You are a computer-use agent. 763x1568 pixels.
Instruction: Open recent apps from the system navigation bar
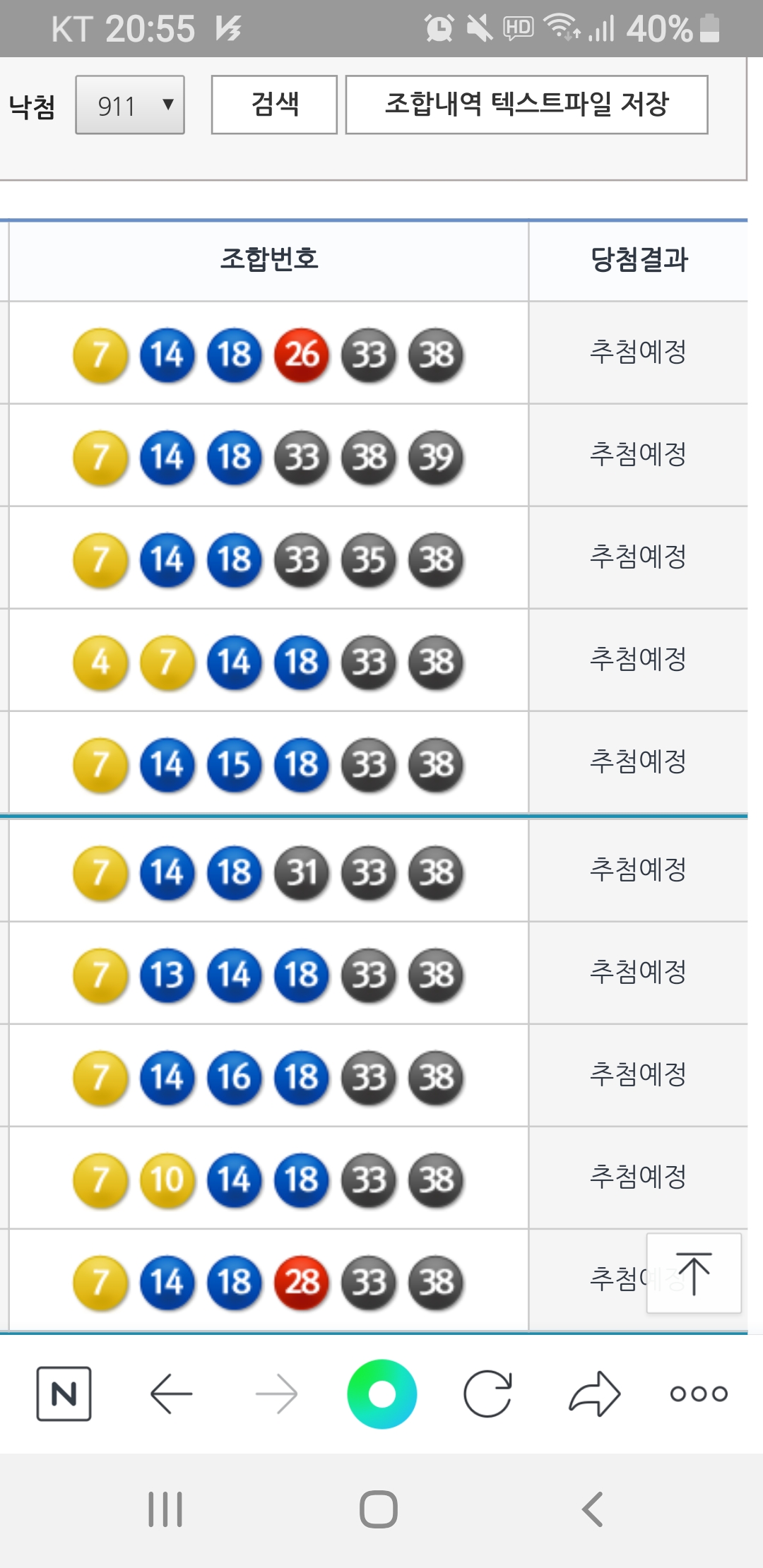(x=165, y=1509)
